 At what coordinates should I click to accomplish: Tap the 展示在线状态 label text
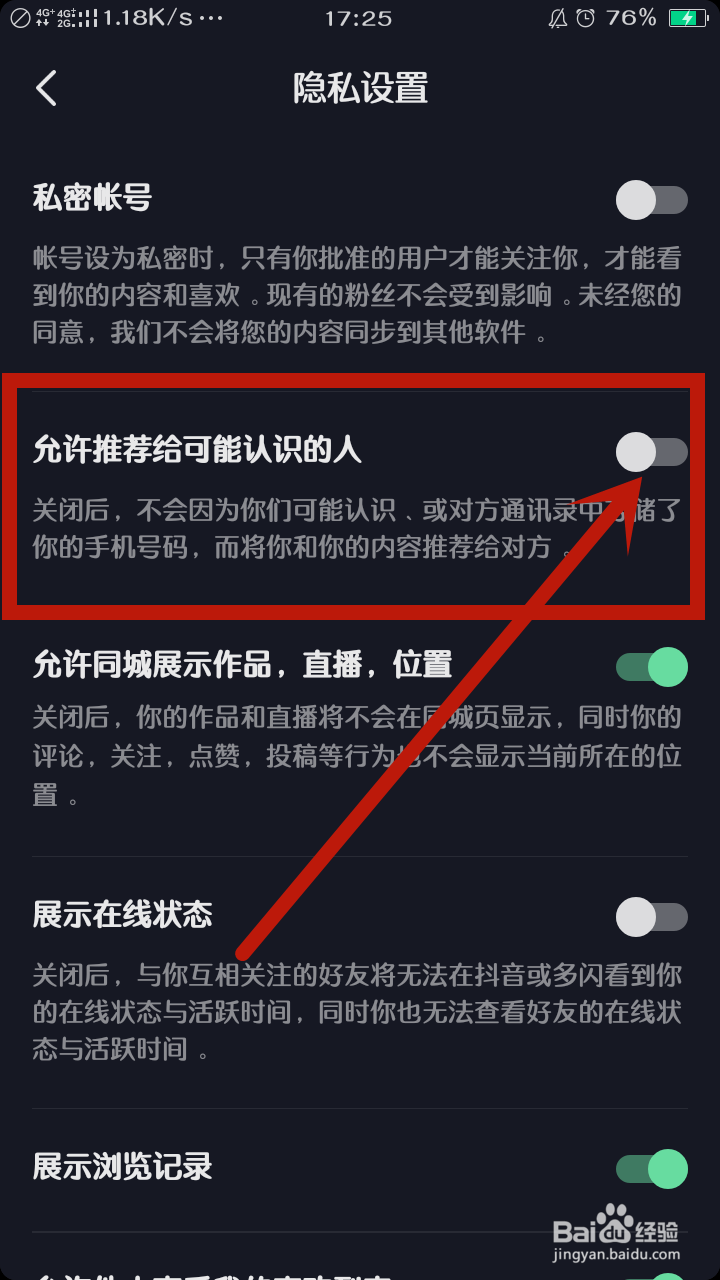coord(124,914)
